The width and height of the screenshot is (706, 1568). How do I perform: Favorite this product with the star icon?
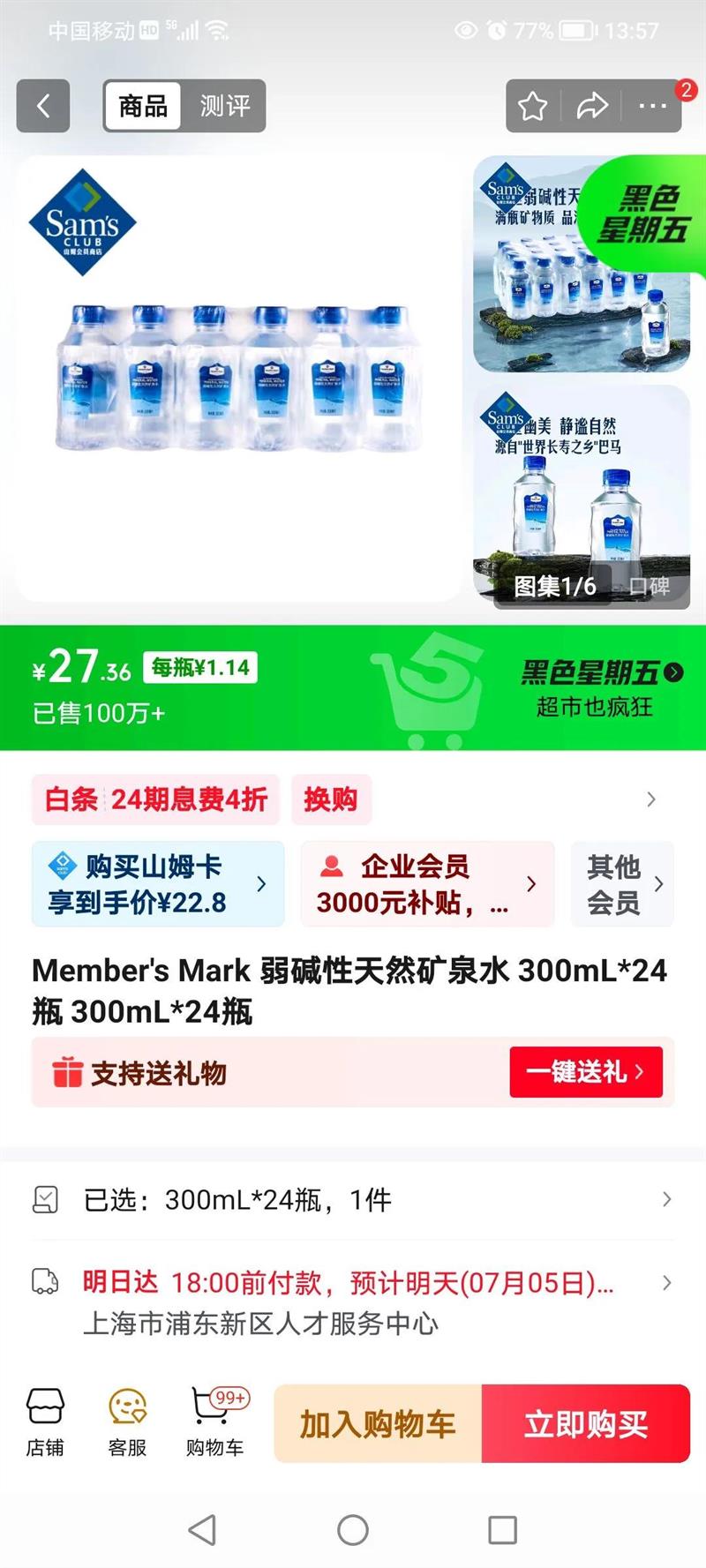pos(532,107)
